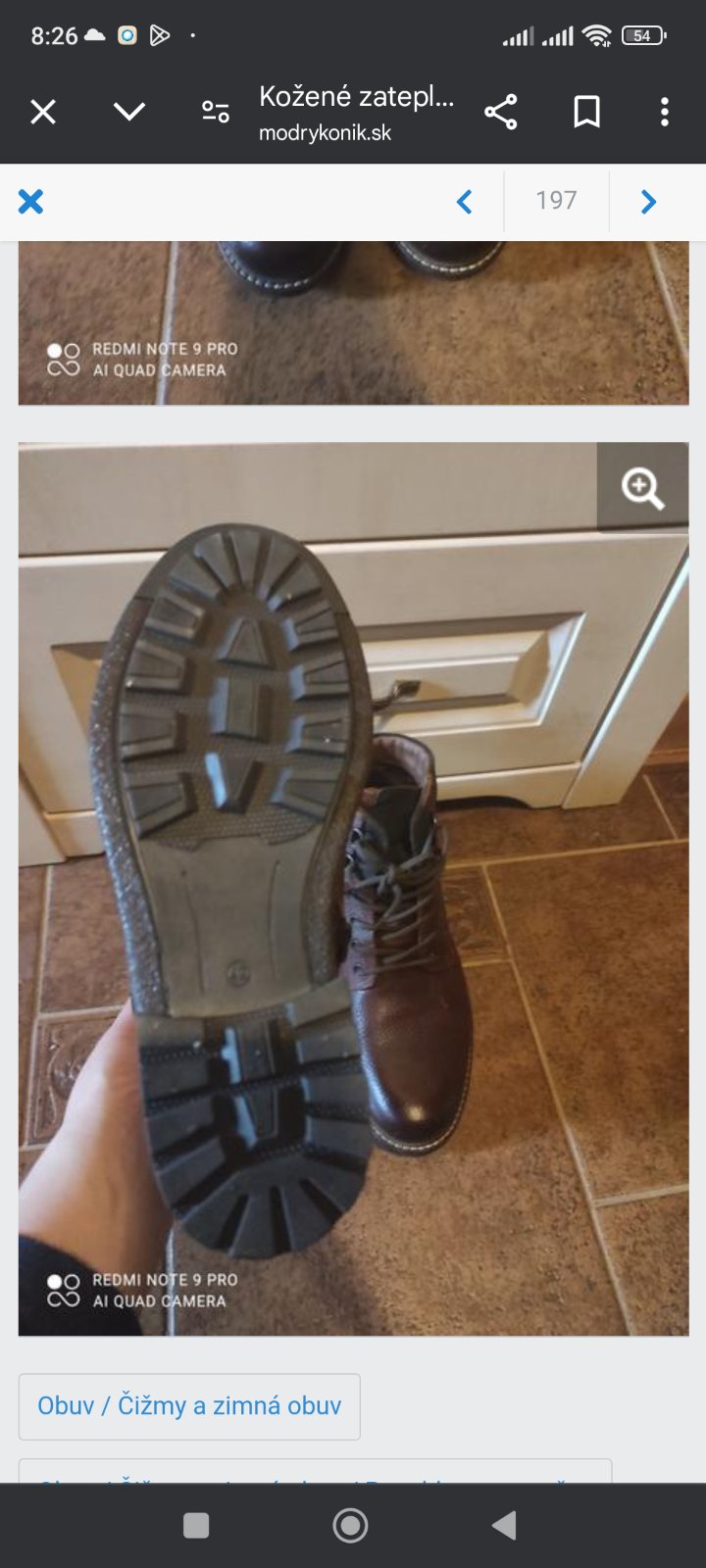This screenshot has height=1568, width=706.
Task: Return to the home screen
Action: click(350, 1525)
